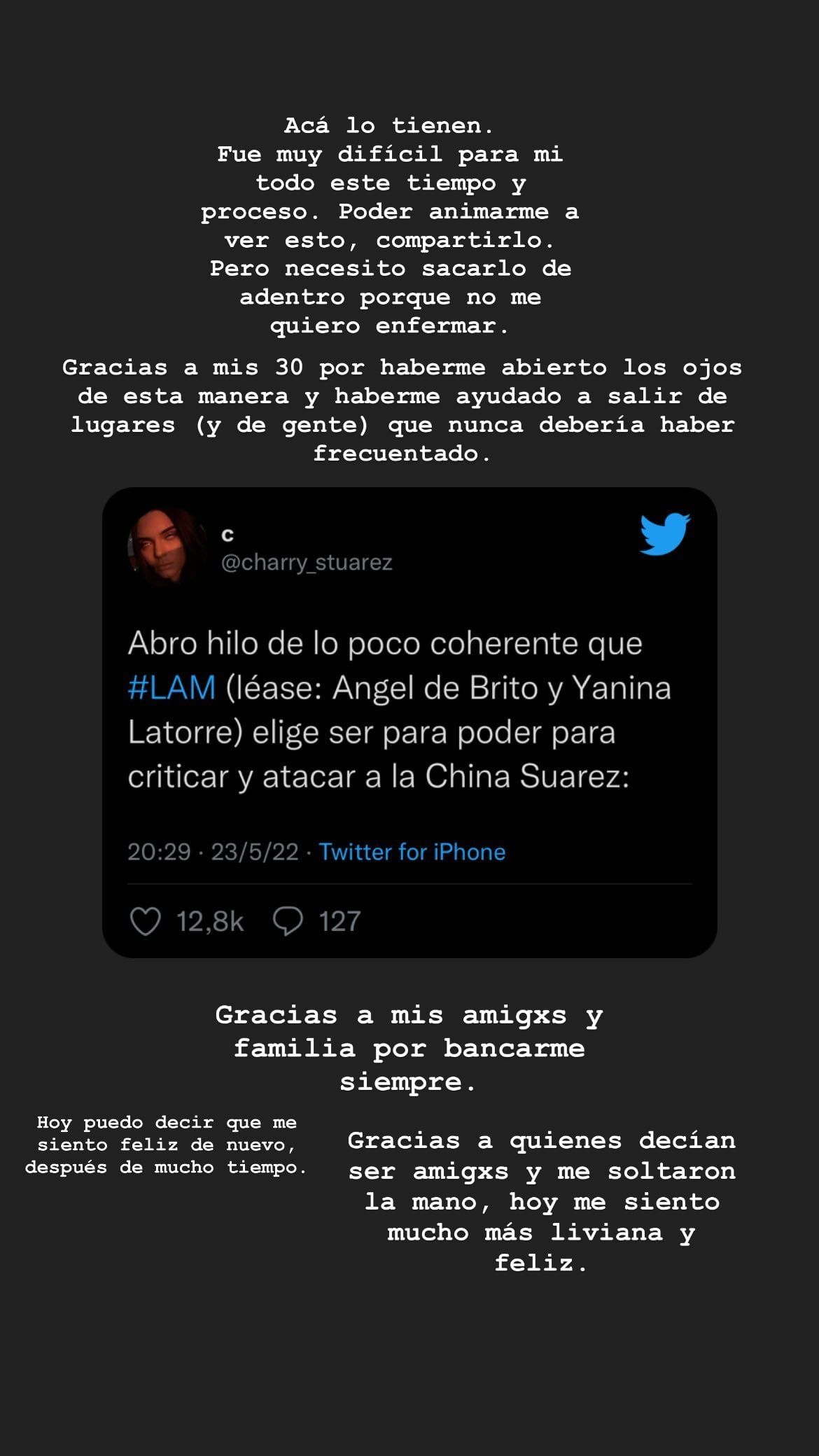Open replies via the speech bubble icon

[x=289, y=922]
